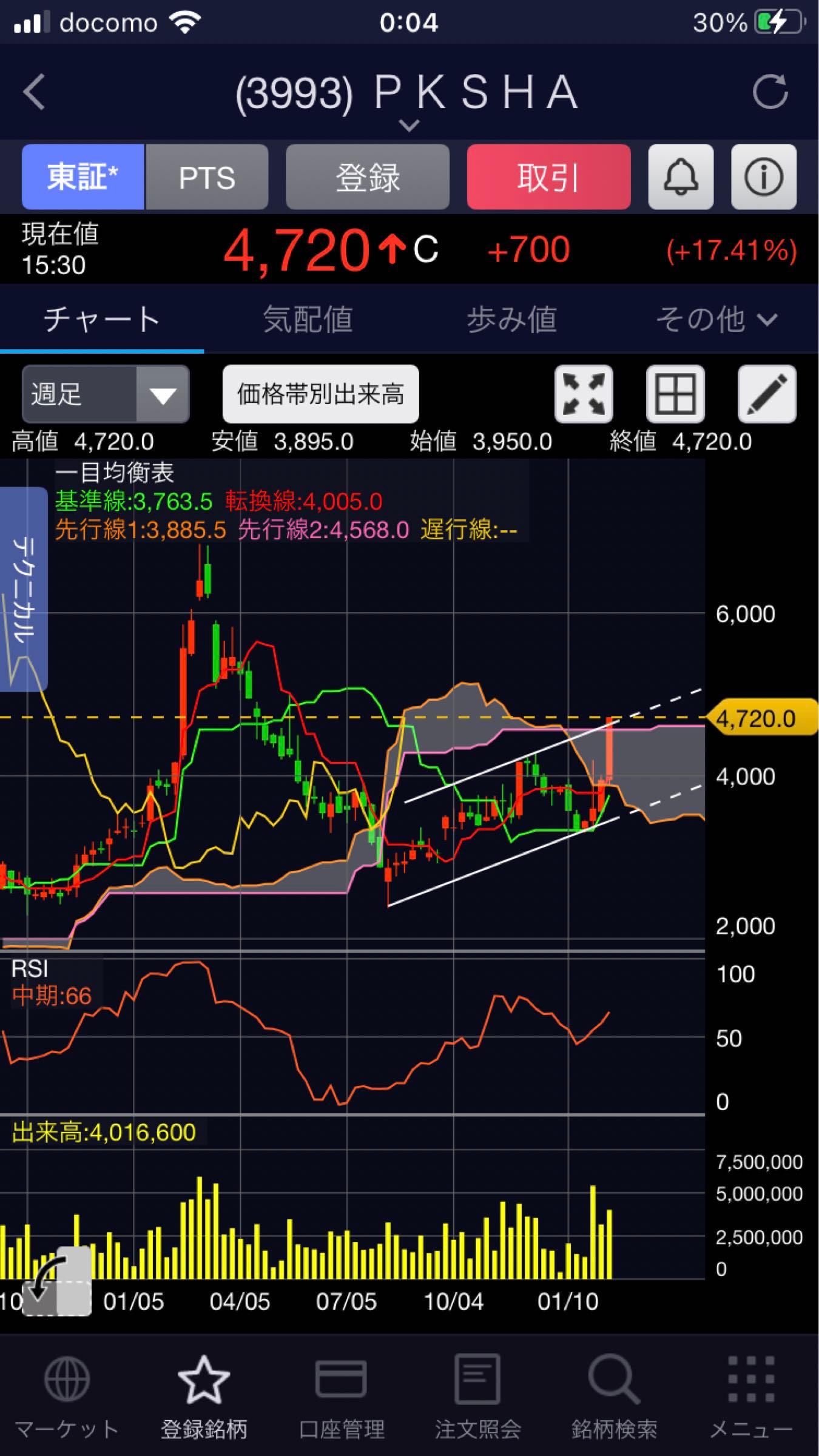Open the chart drawing pencil tool

point(766,394)
